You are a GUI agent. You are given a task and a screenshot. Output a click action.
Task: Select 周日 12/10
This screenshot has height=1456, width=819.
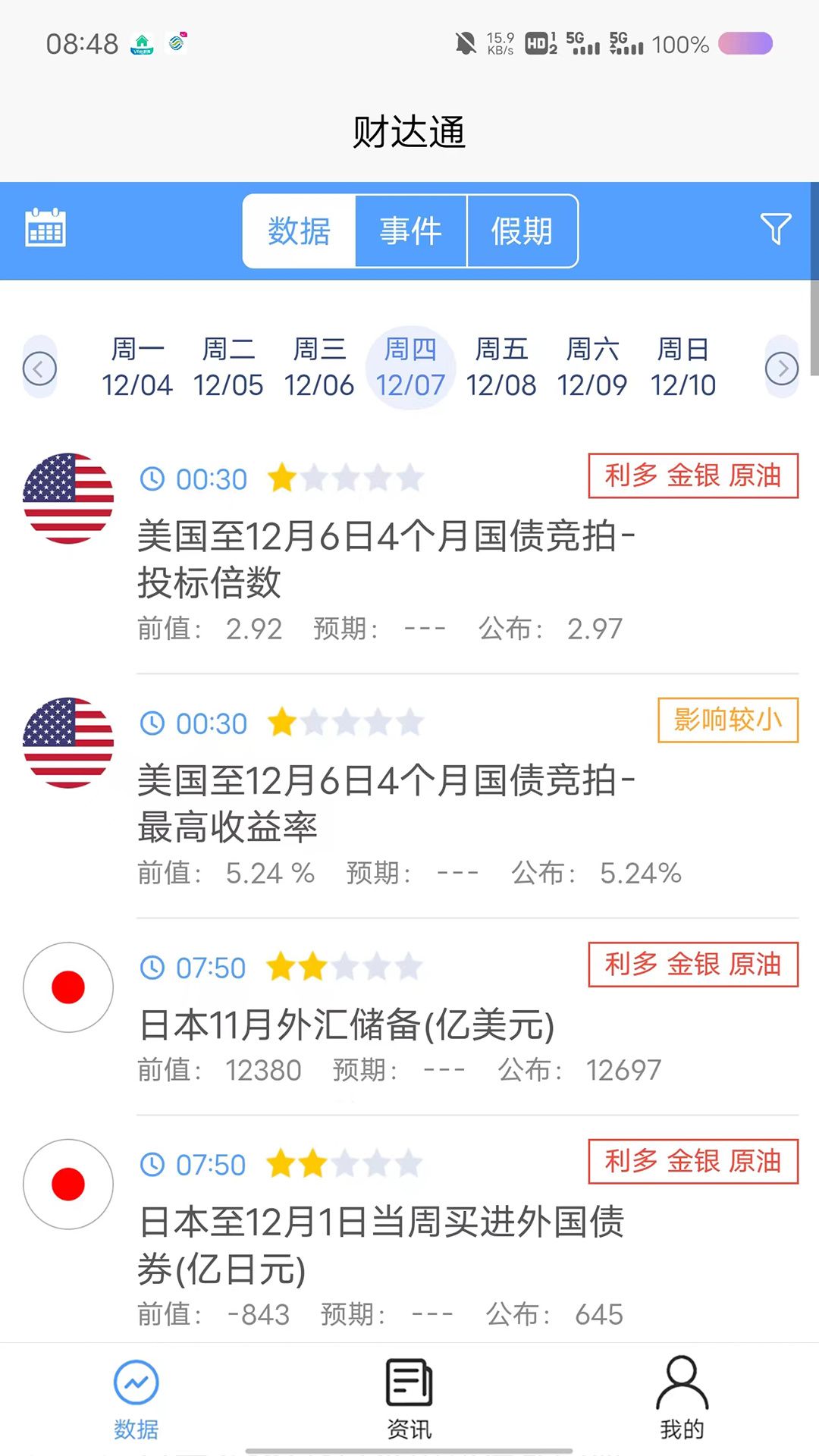pyautogui.click(x=683, y=368)
